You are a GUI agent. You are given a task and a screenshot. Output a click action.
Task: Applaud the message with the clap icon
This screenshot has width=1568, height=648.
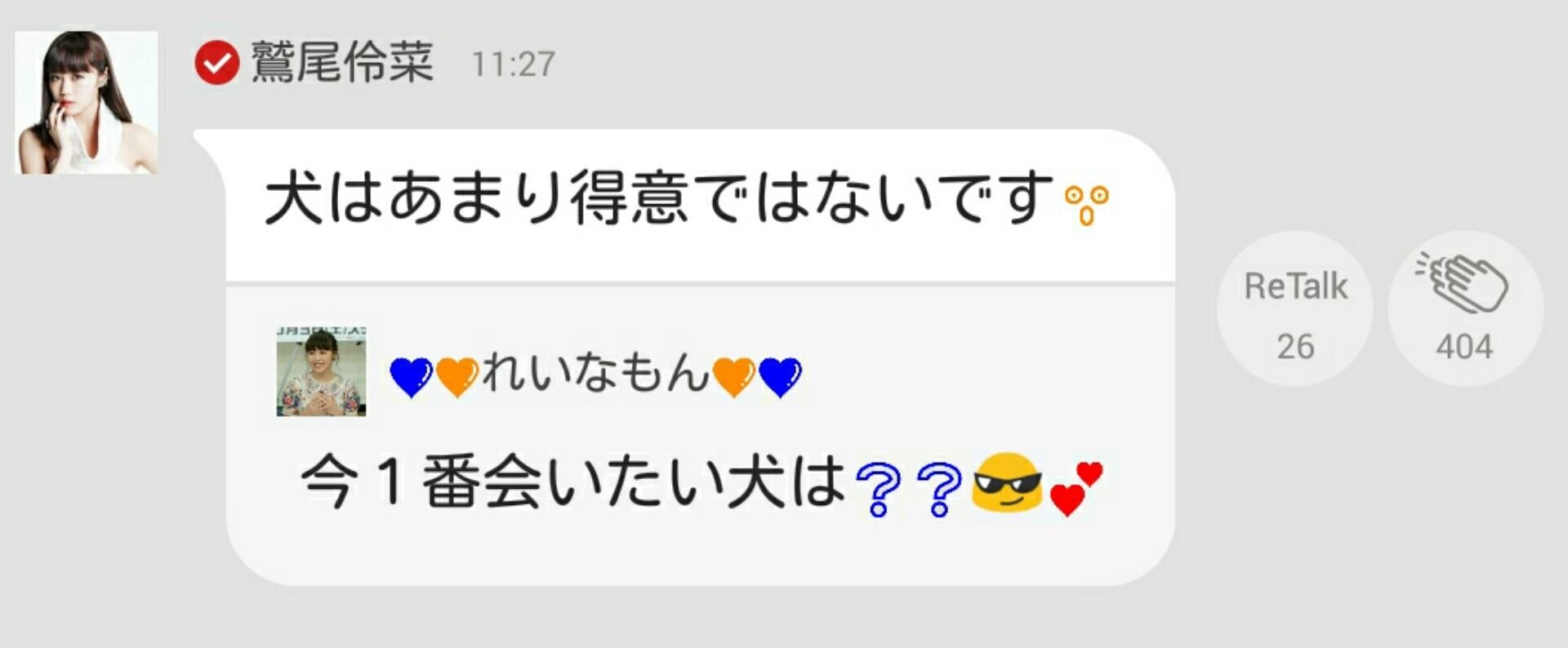[1465, 308]
